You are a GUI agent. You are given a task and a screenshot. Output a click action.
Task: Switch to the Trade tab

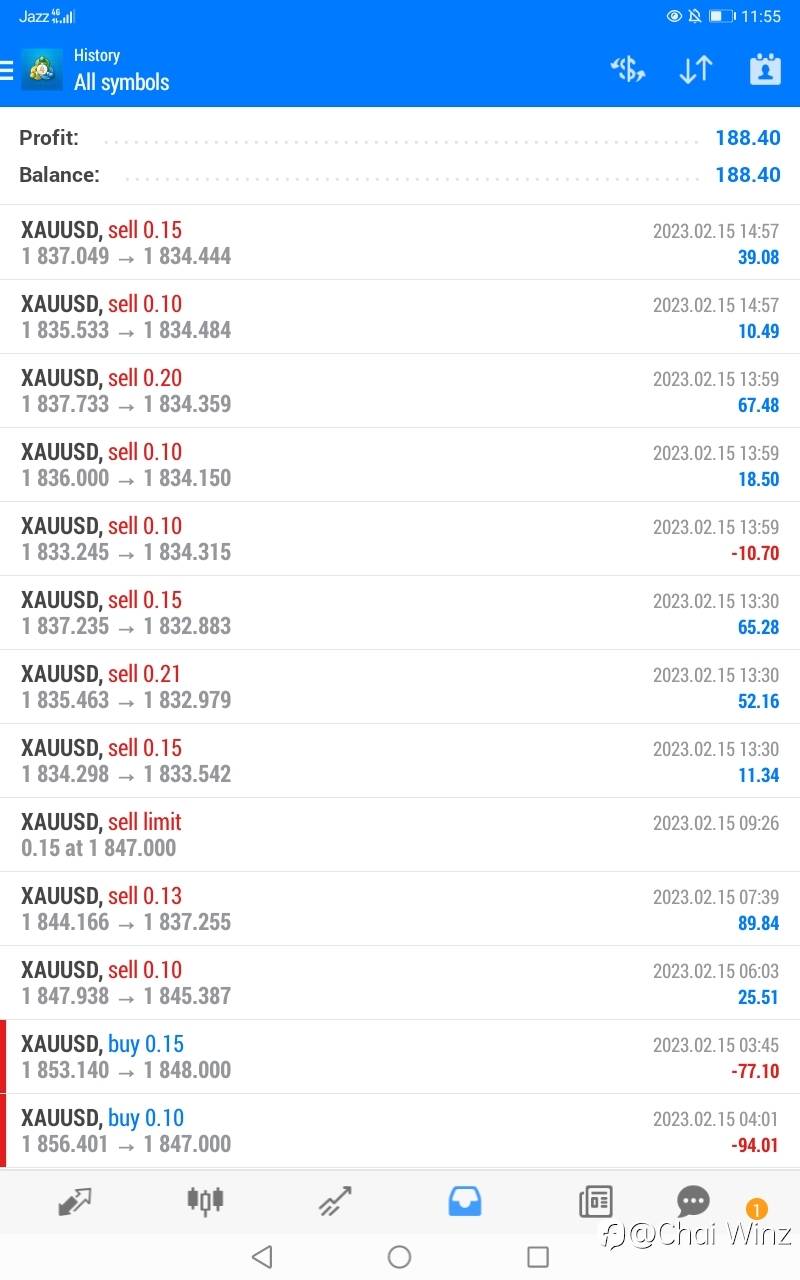tap(335, 1200)
